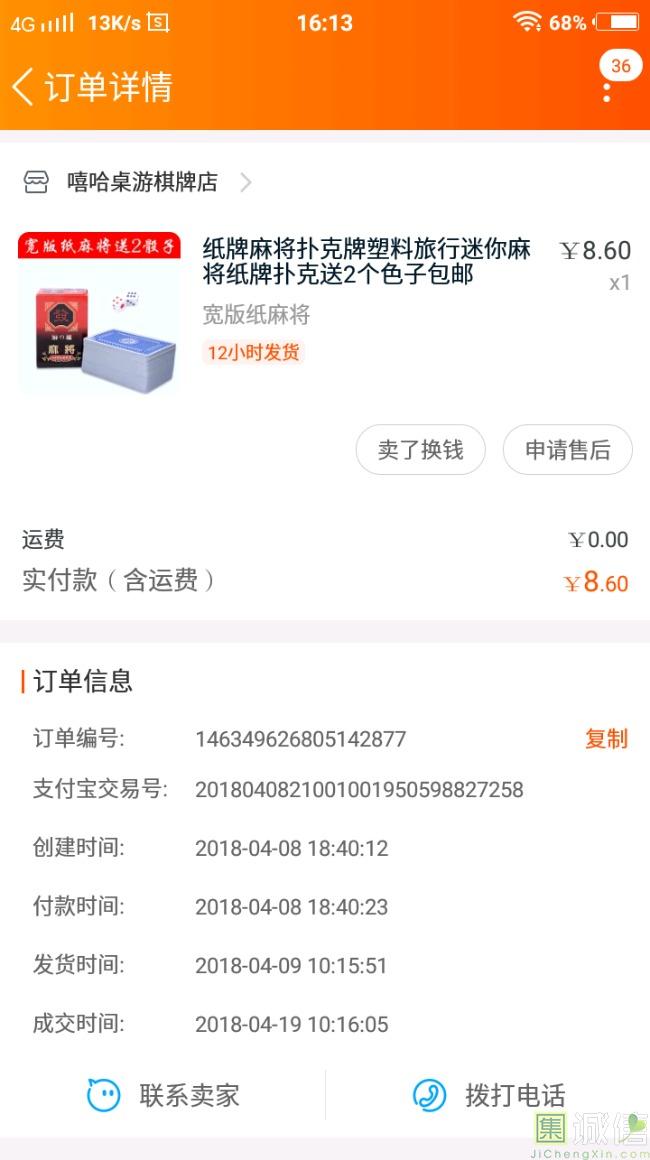Request after-sales via 申请售后
Screen dimensions: 650x1160
point(567,450)
